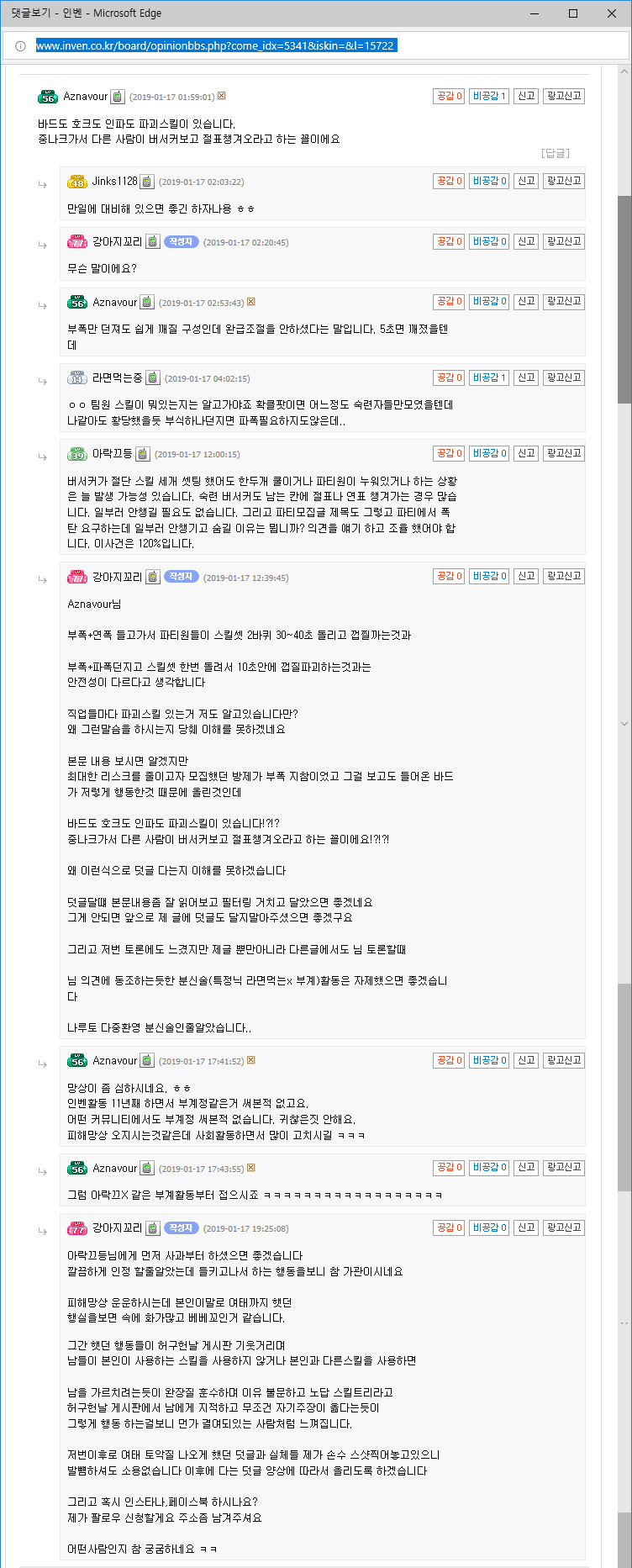Flag Jinks1128's comment as 광고신고
Image resolution: width=632 pixels, height=1568 pixels.
[563, 181]
